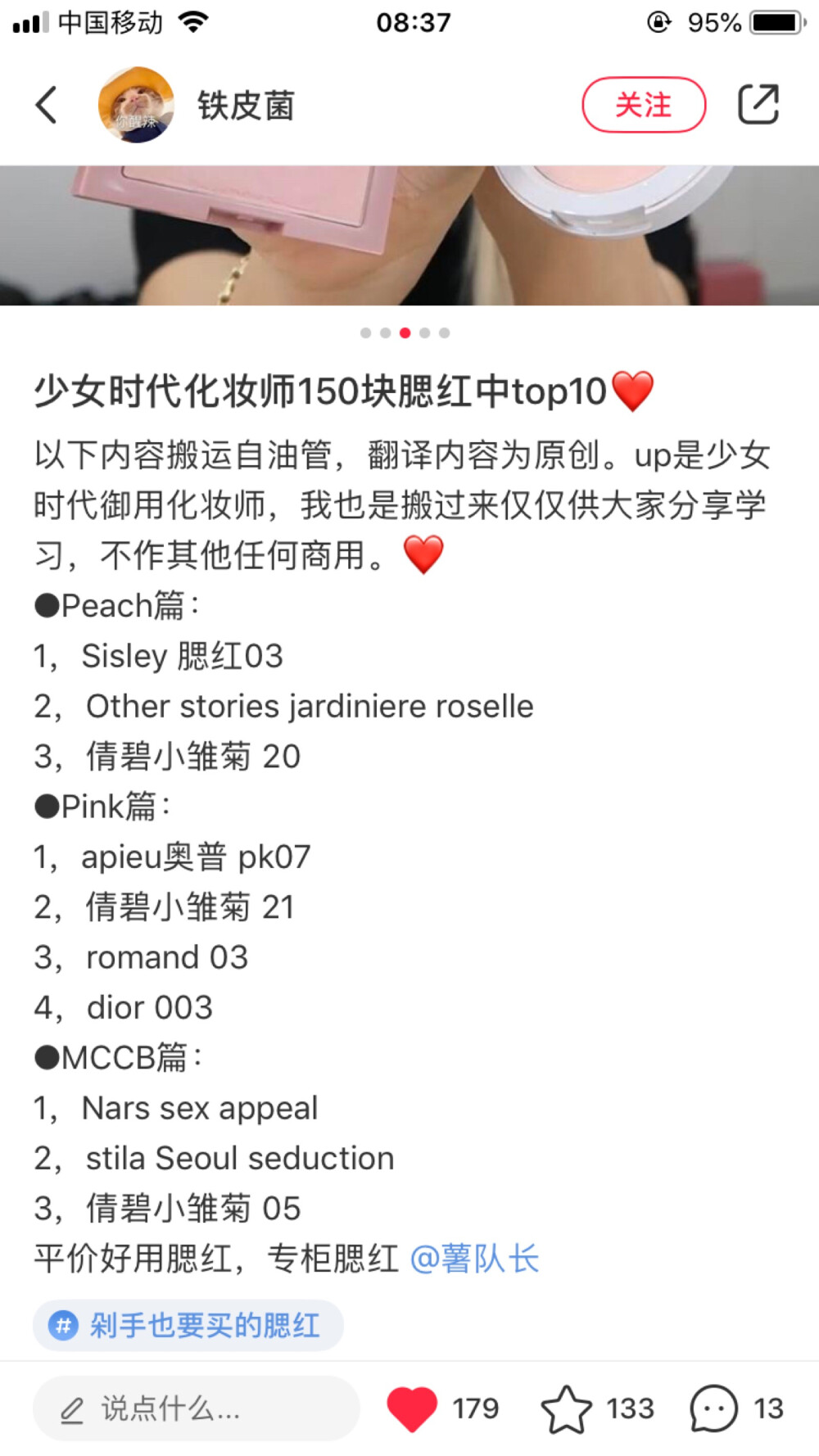Share this post via the share icon

click(758, 105)
